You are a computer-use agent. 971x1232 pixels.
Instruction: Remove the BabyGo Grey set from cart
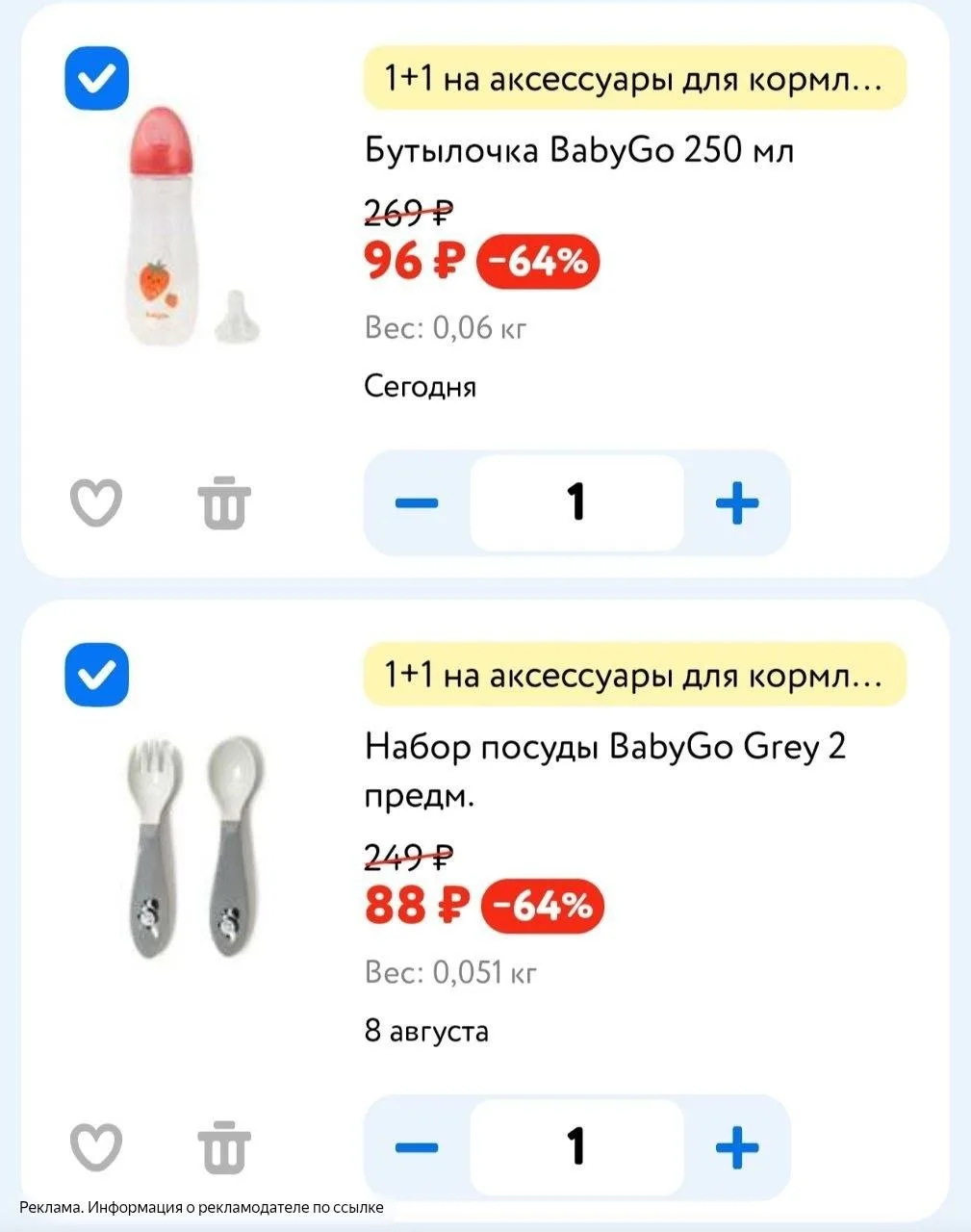pos(224,1146)
